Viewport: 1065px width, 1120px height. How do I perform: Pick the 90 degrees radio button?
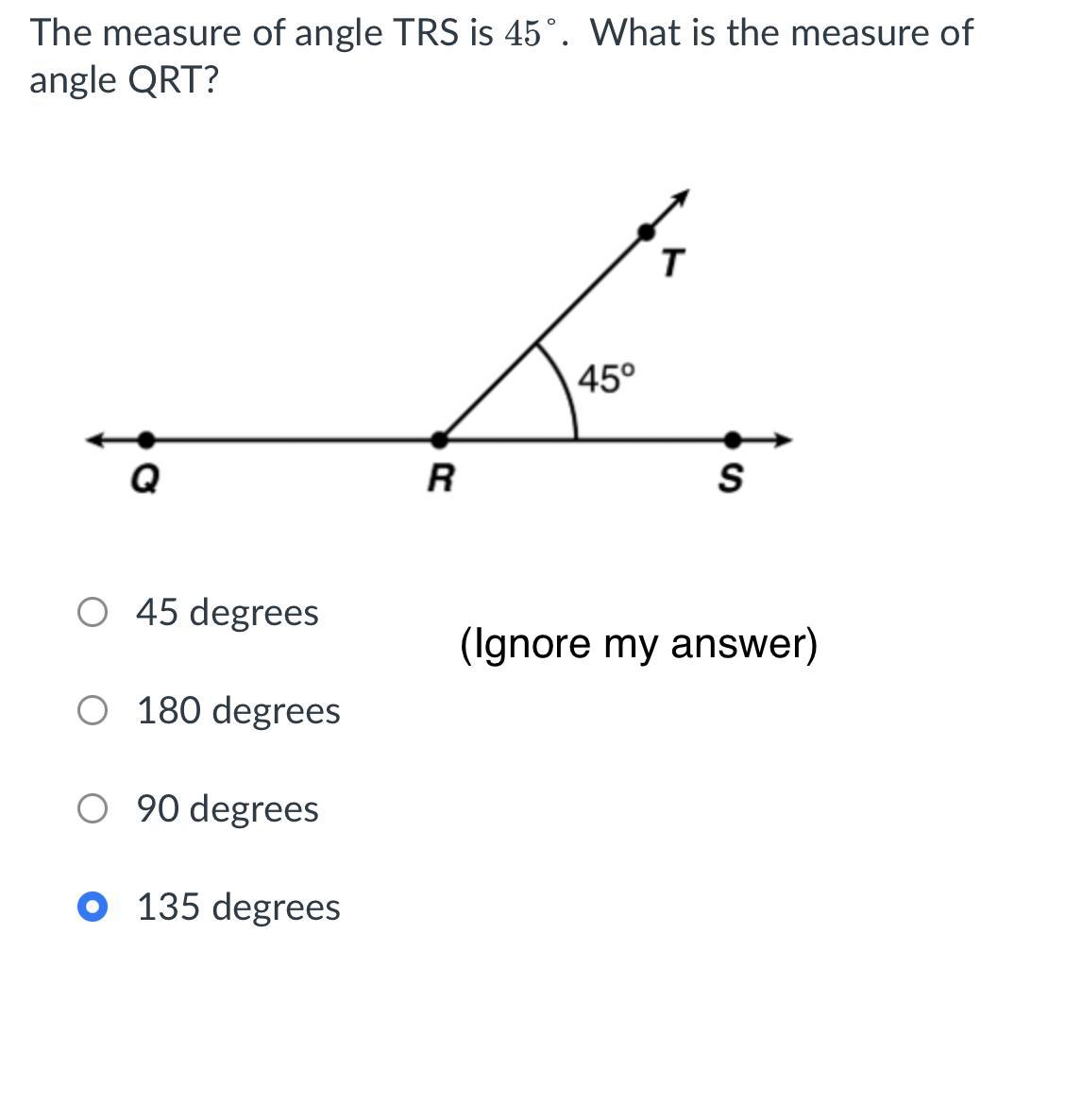tap(93, 808)
